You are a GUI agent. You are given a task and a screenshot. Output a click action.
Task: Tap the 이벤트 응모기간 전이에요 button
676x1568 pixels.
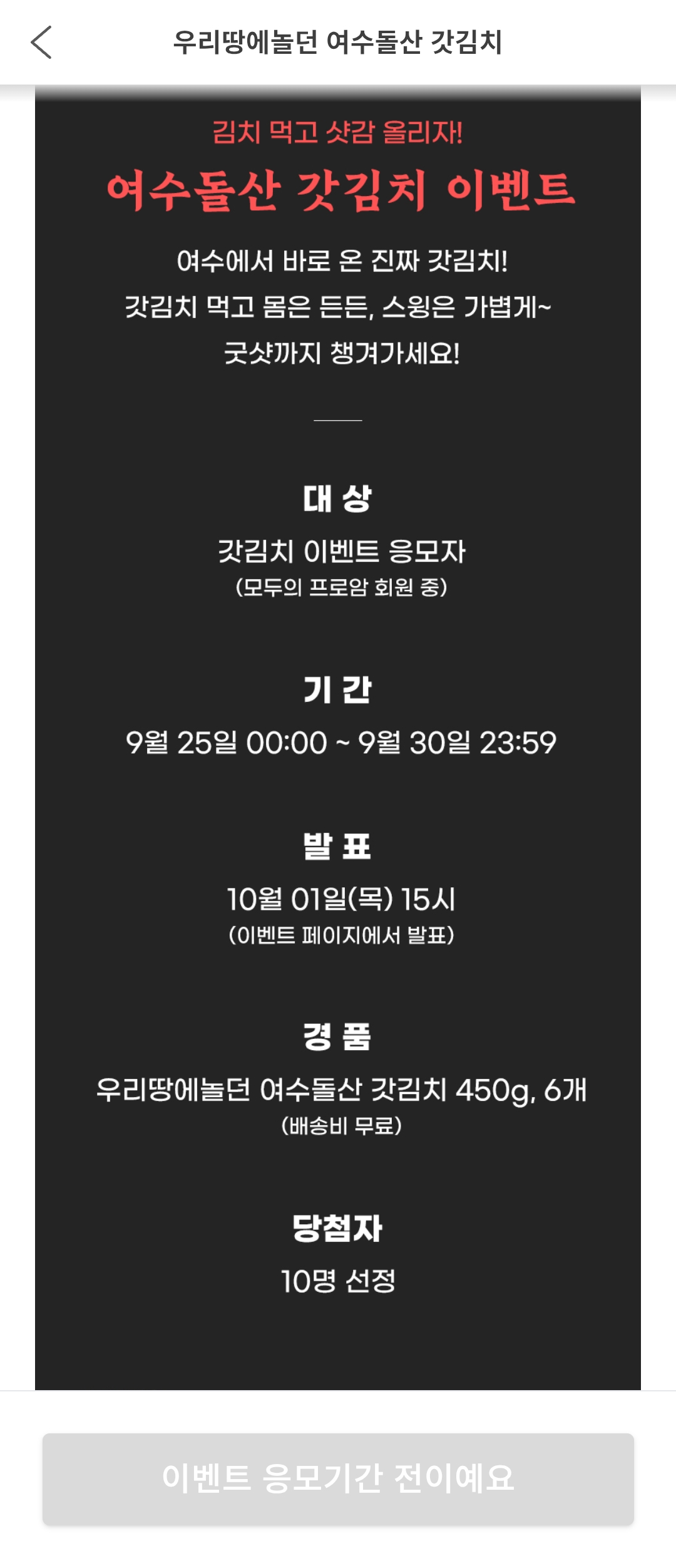338,1478
